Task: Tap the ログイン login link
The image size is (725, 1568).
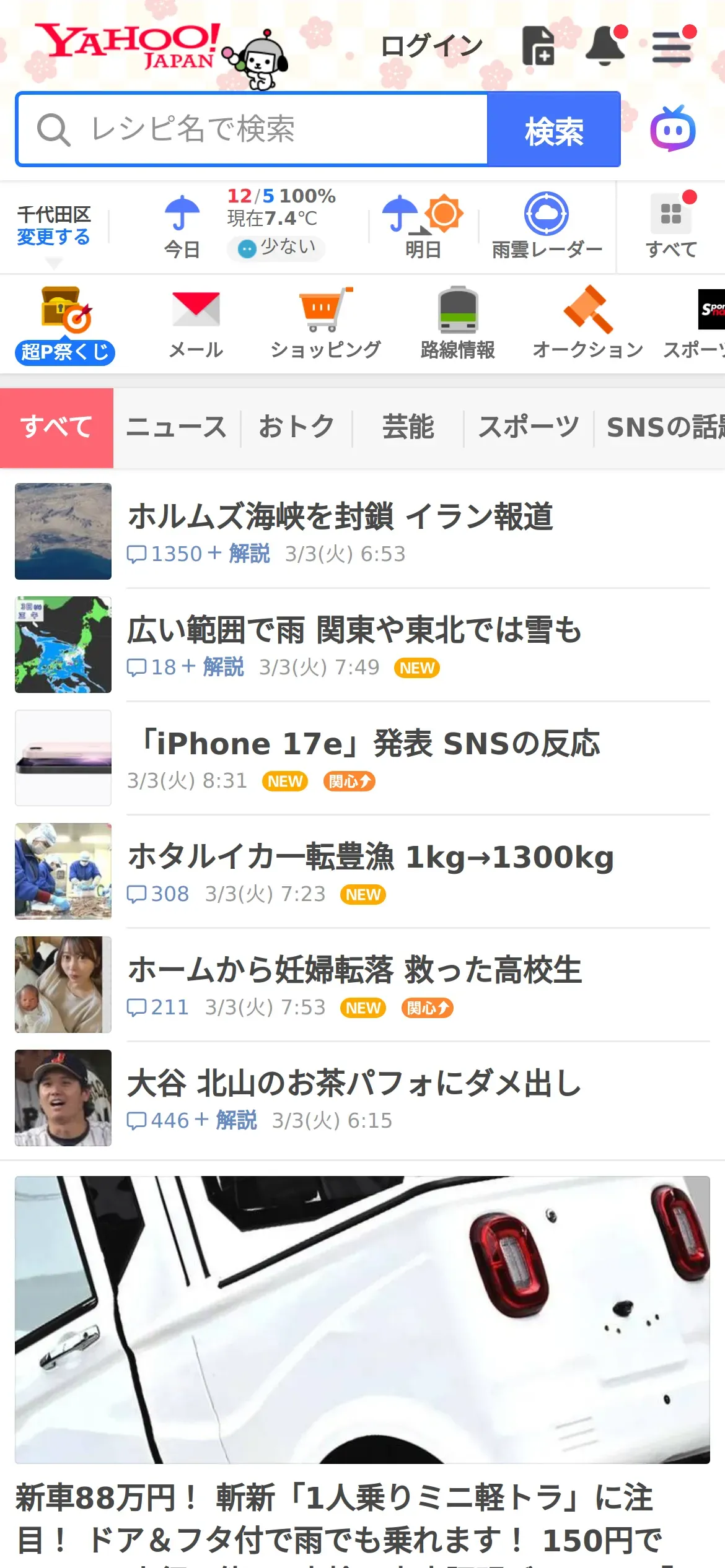Action: [431, 46]
